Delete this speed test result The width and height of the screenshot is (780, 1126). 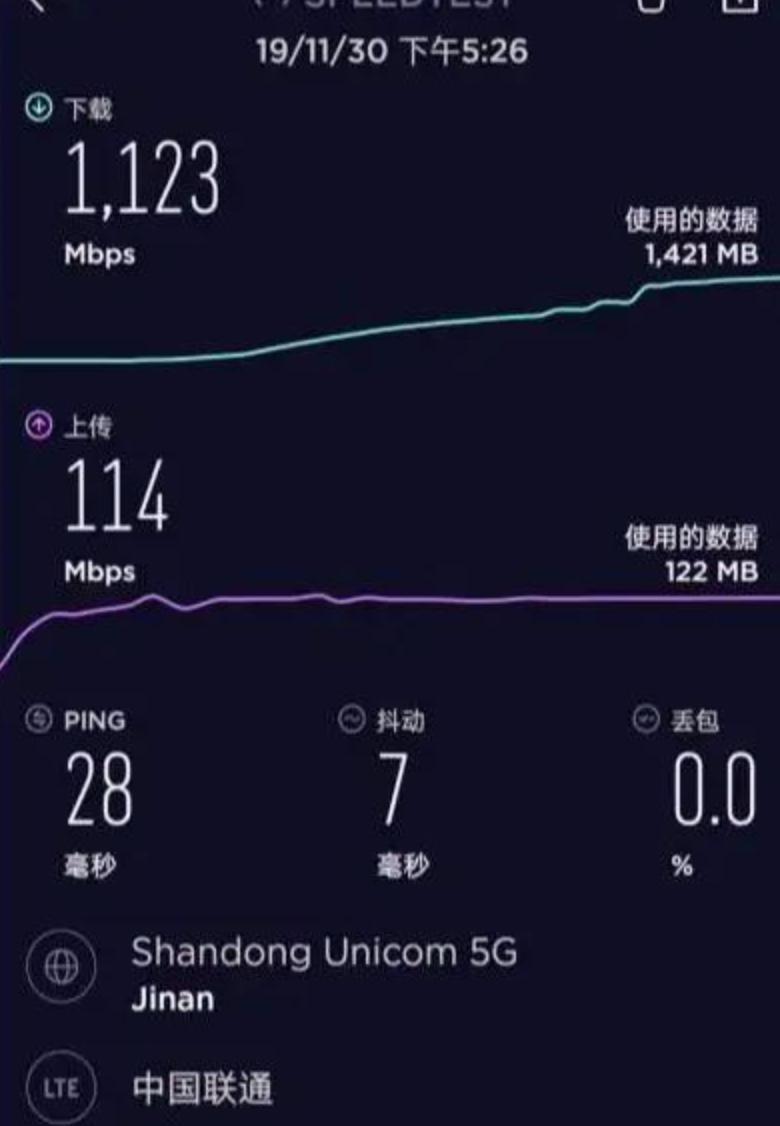point(652,4)
